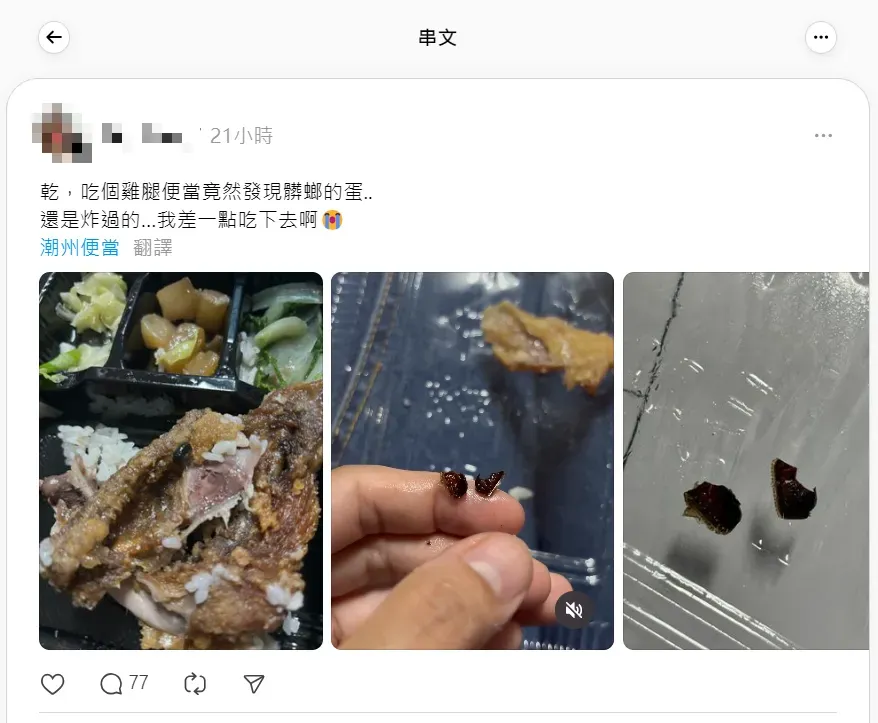Repost this thread
Screen dimensions: 878x723
[196, 684]
